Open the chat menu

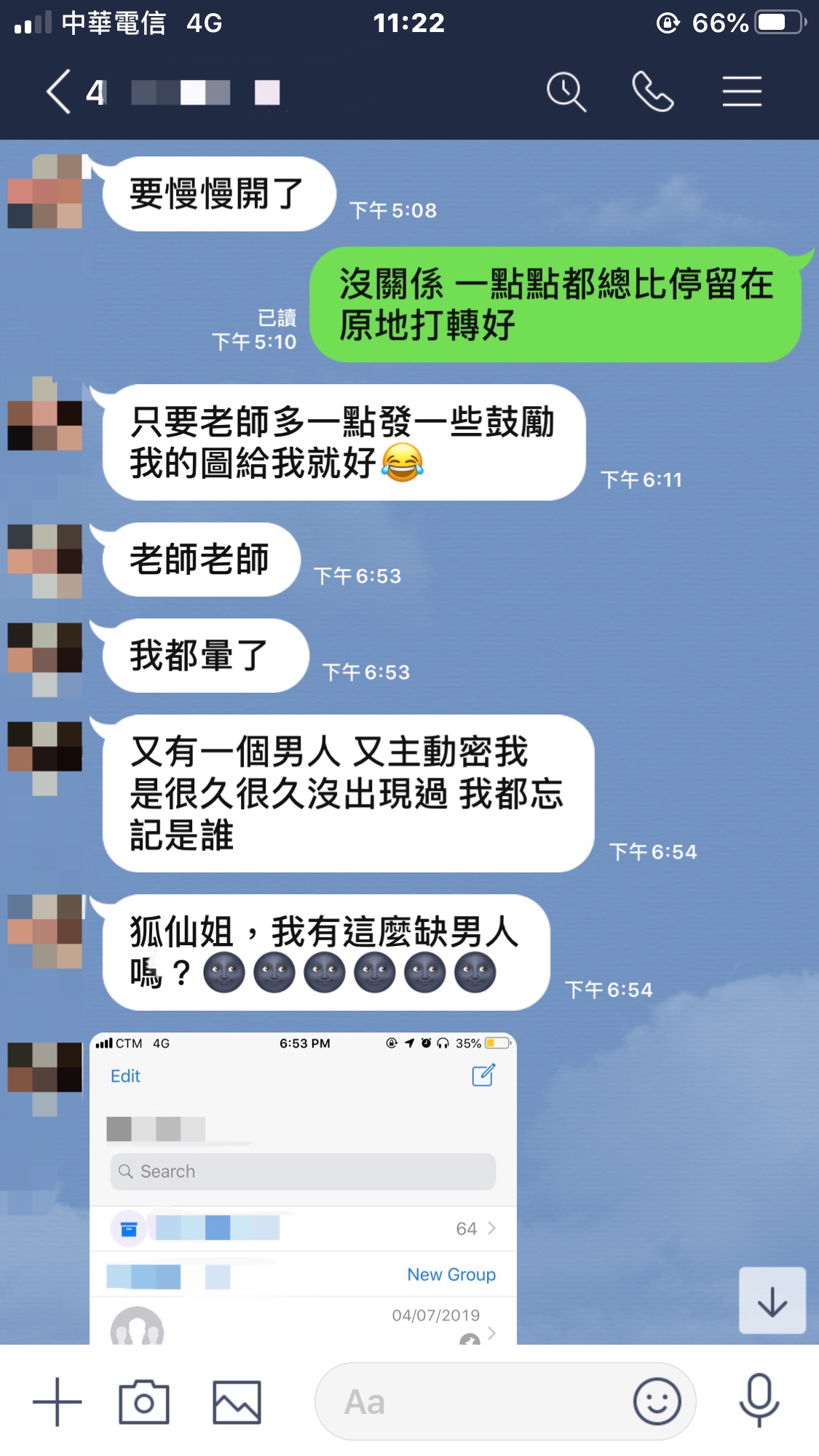click(741, 92)
